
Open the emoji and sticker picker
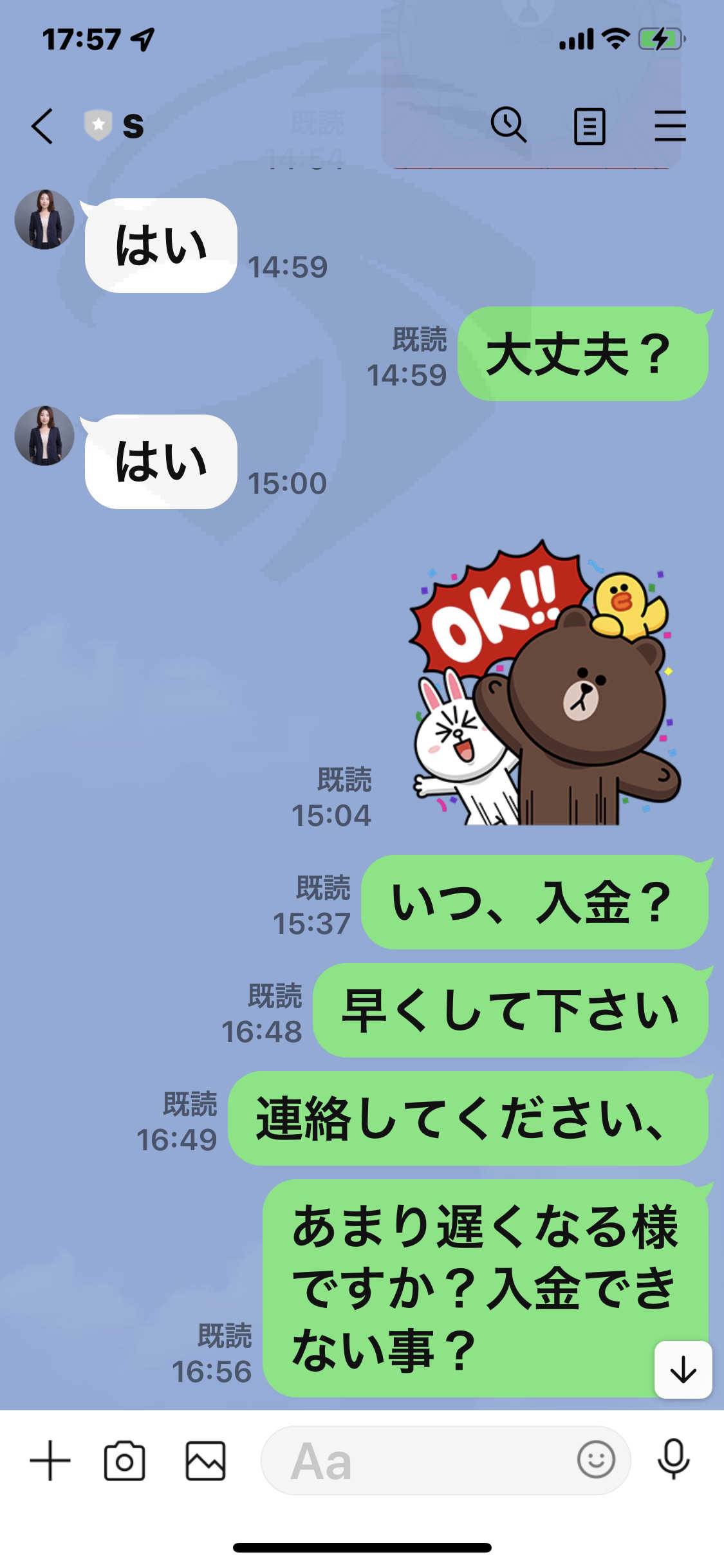pyautogui.click(x=596, y=1459)
